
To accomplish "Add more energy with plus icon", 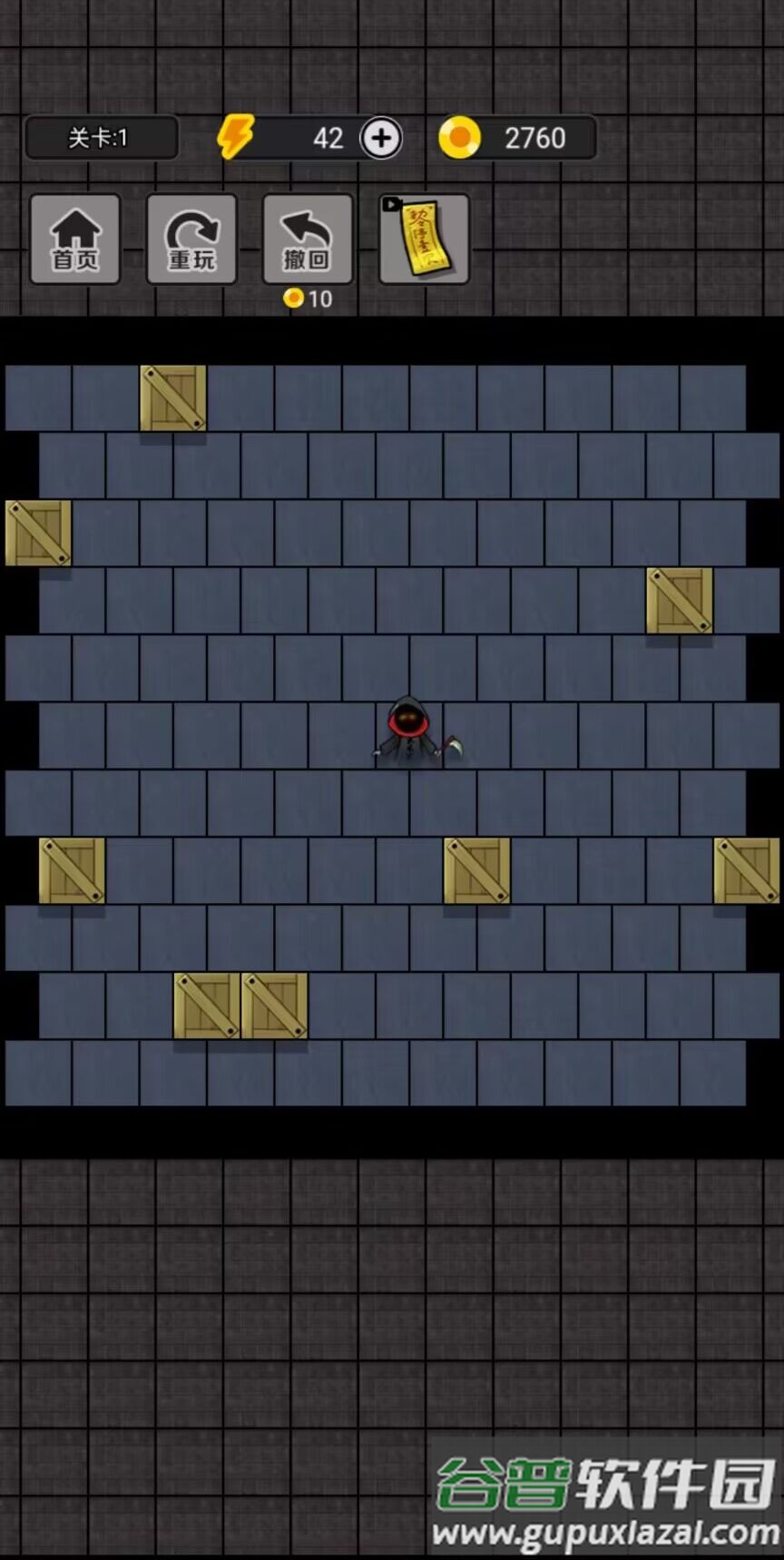I will click(381, 139).
